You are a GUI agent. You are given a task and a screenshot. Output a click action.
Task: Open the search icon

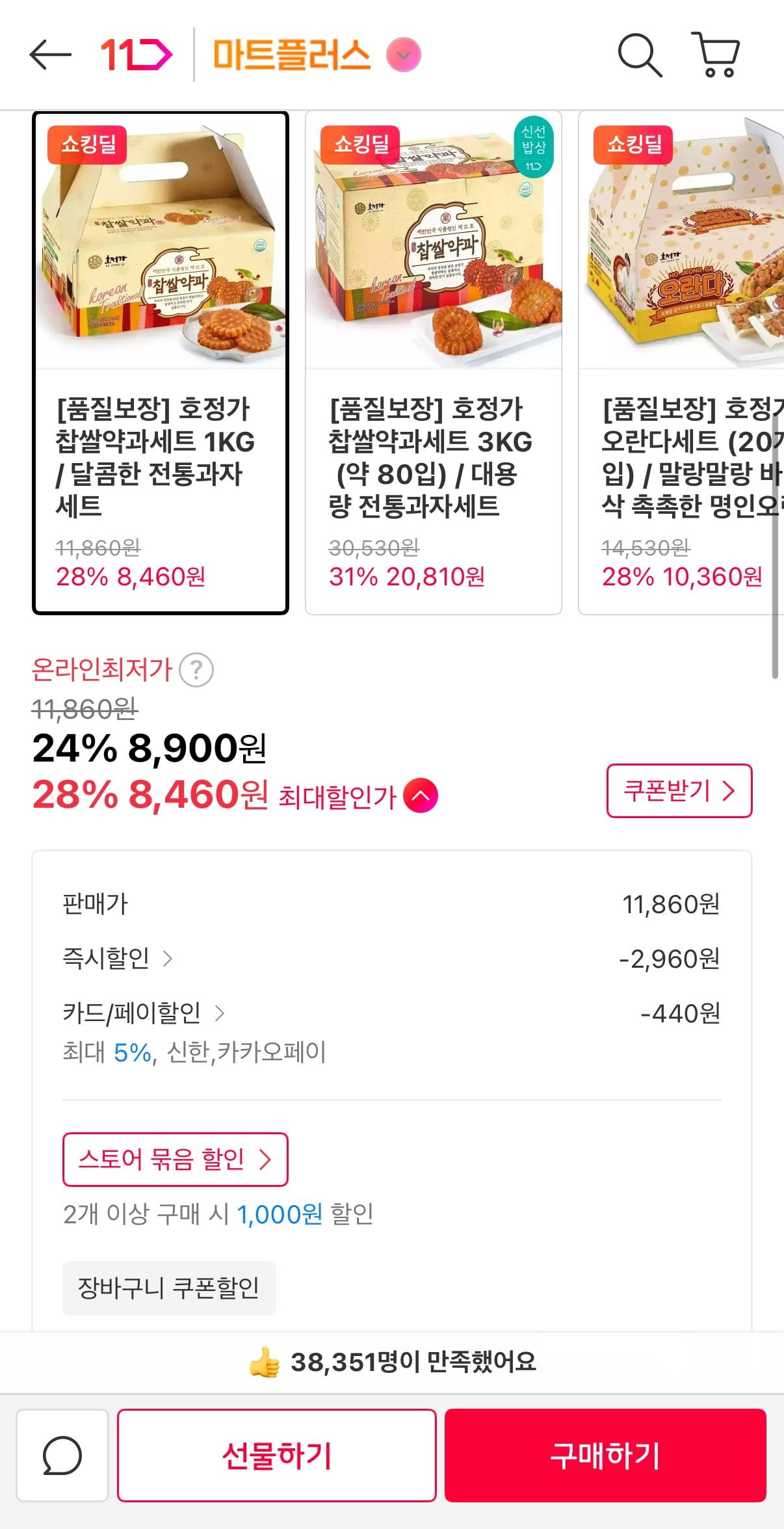point(639,55)
